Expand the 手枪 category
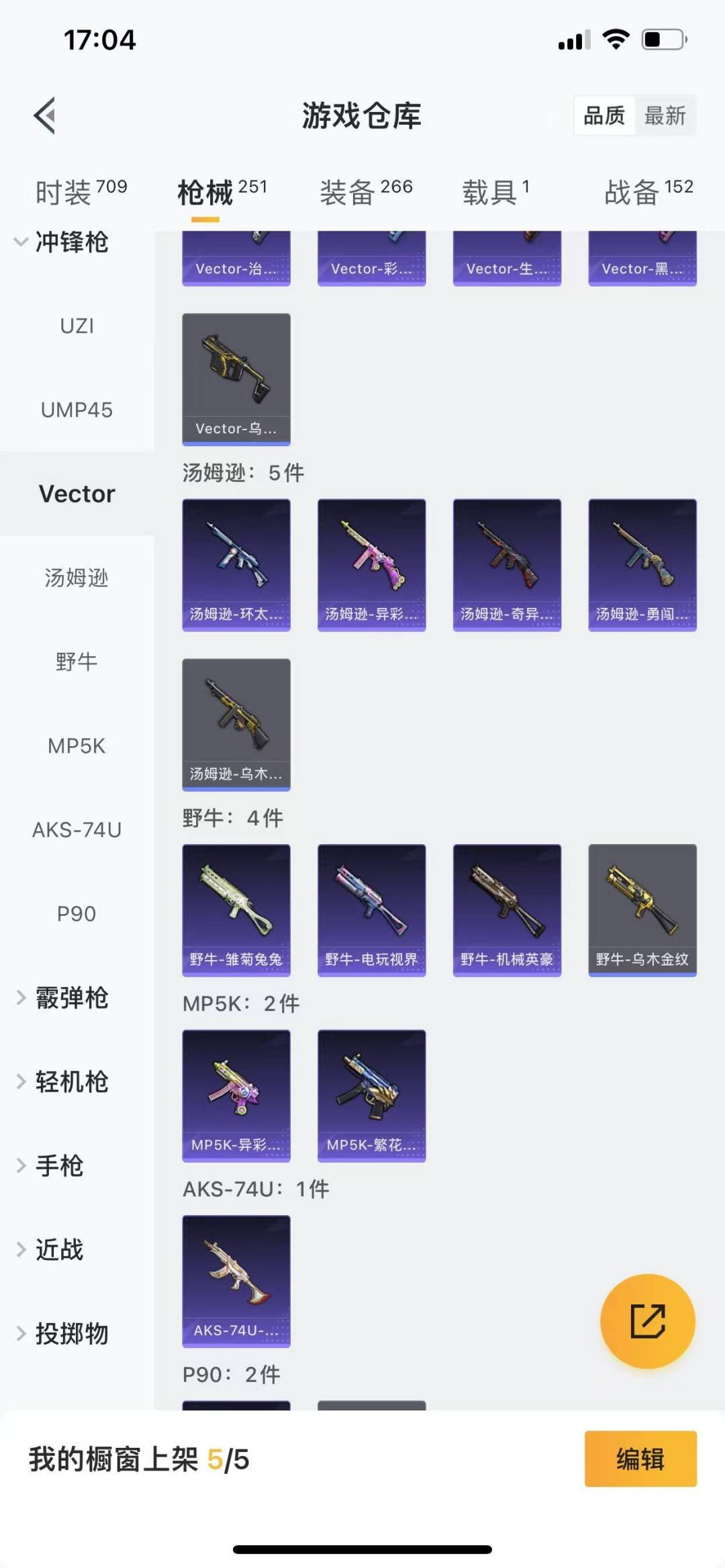Viewport: 725px width, 1568px height. click(50, 1165)
